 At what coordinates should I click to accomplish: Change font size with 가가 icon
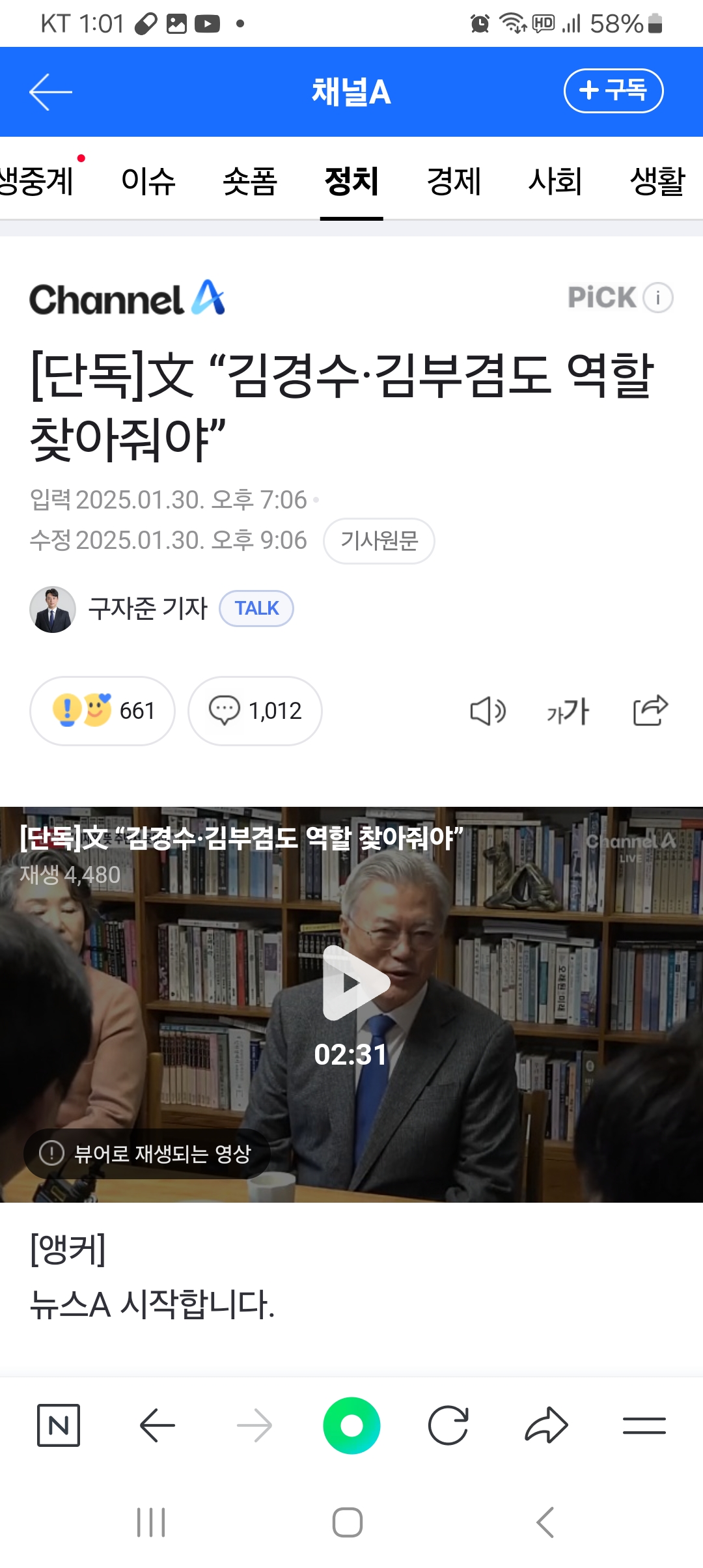(x=568, y=710)
